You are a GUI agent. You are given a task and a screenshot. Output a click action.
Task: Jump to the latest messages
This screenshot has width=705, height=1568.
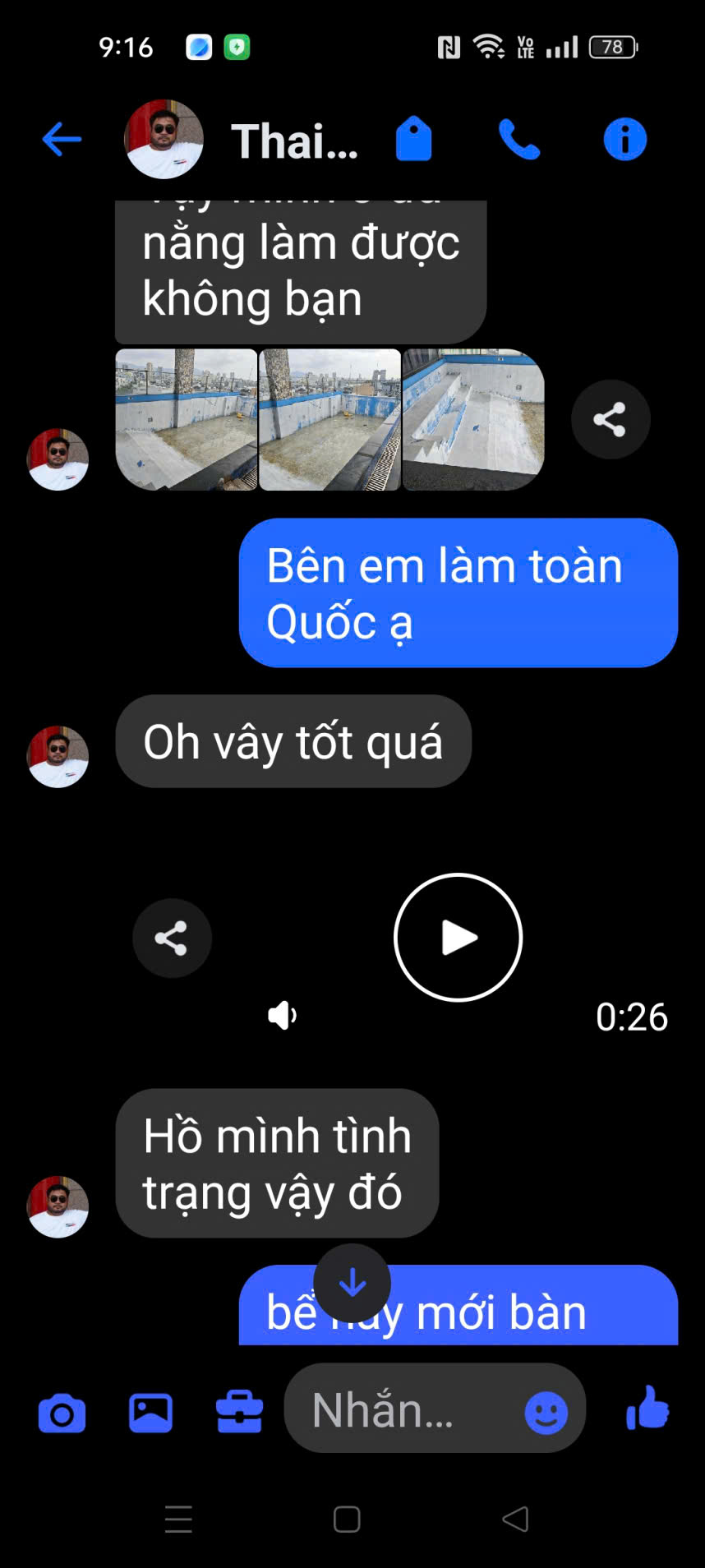pos(352,1282)
